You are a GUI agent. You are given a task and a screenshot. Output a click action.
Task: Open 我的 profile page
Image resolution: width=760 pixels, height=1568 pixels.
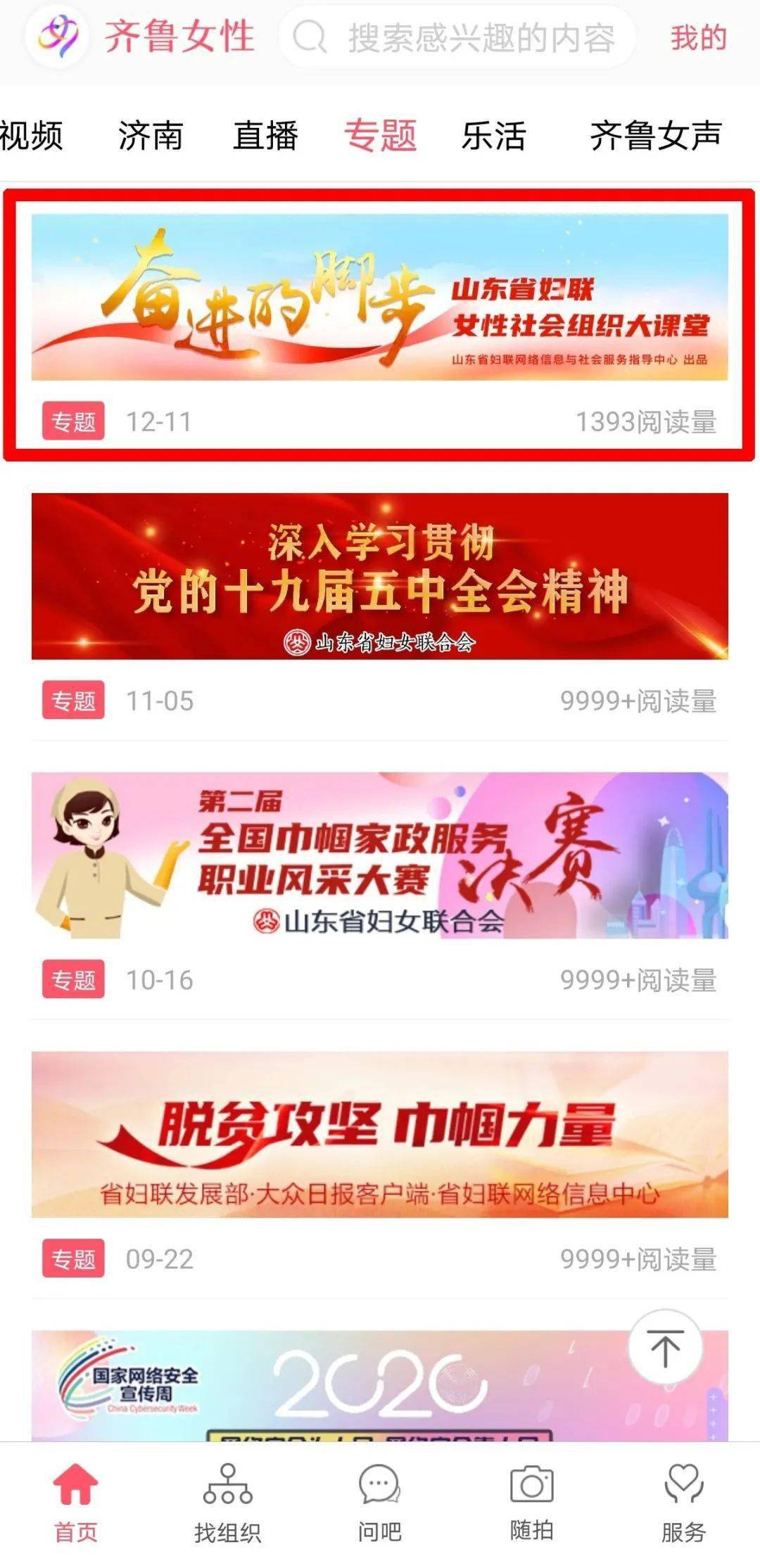[698, 37]
